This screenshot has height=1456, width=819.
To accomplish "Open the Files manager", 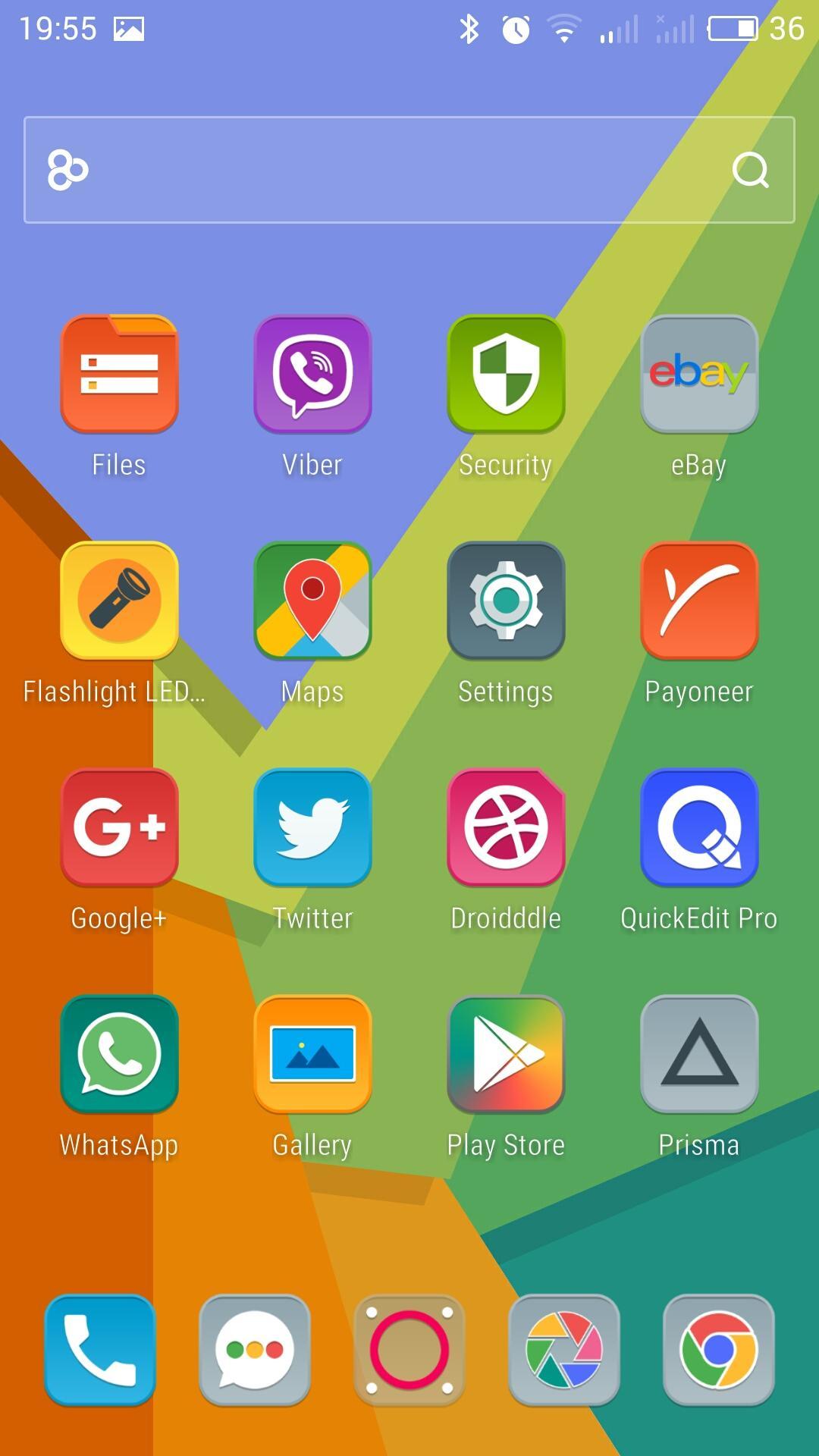I will 119,374.
